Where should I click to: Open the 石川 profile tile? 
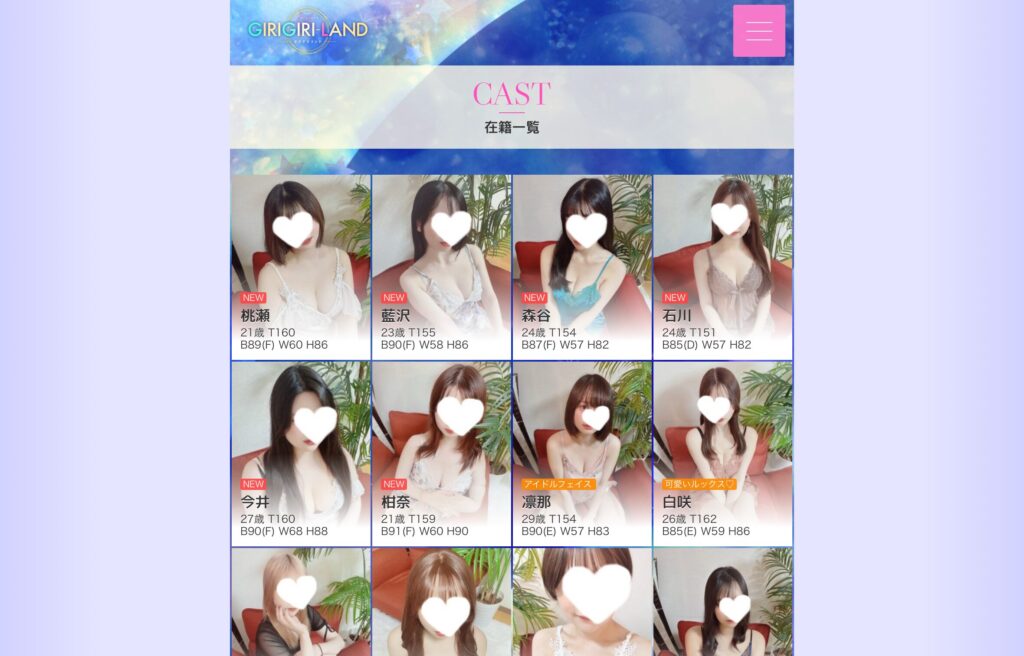pyautogui.click(x=722, y=267)
